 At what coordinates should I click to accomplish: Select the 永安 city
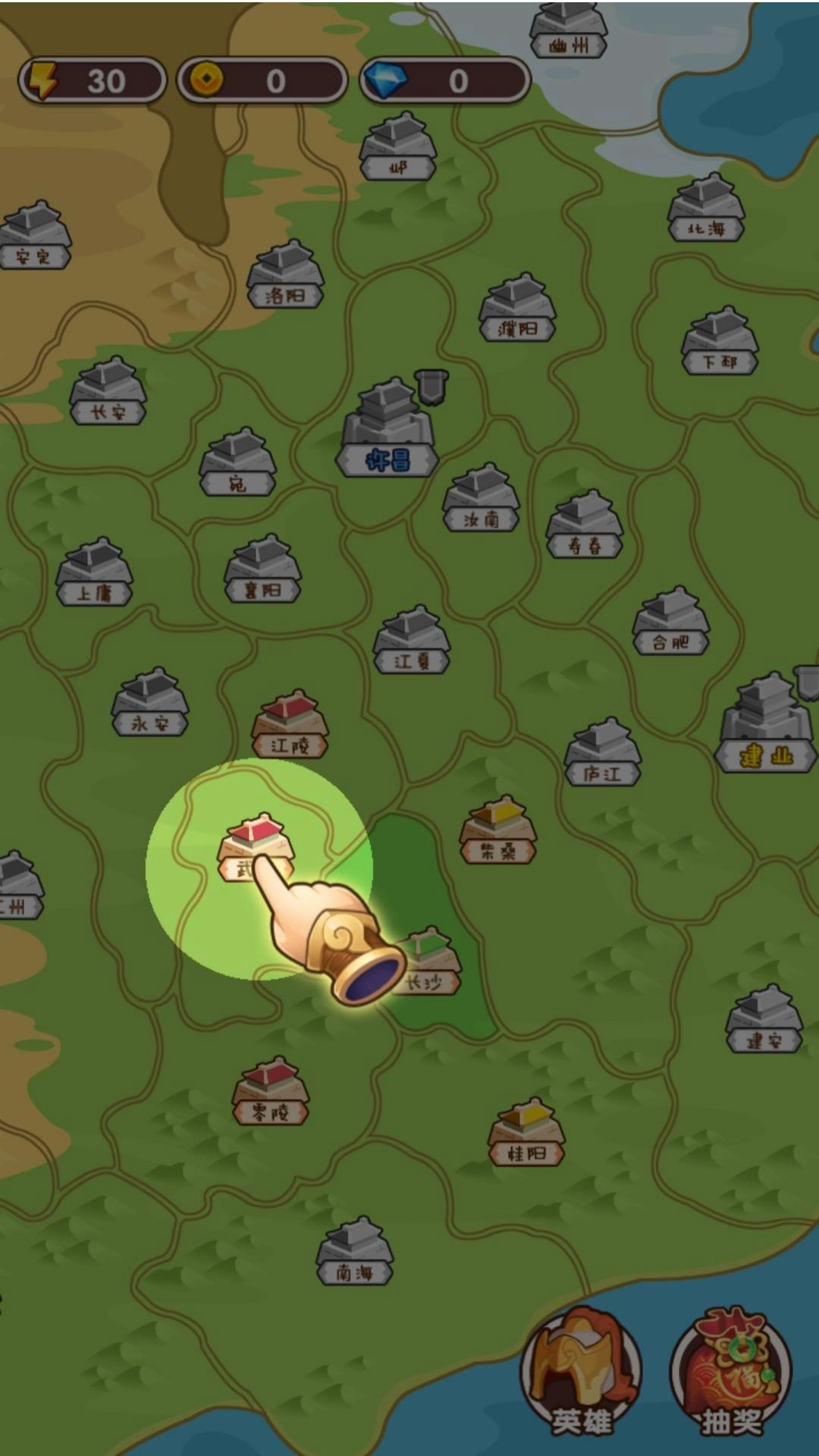click(149, 703)
